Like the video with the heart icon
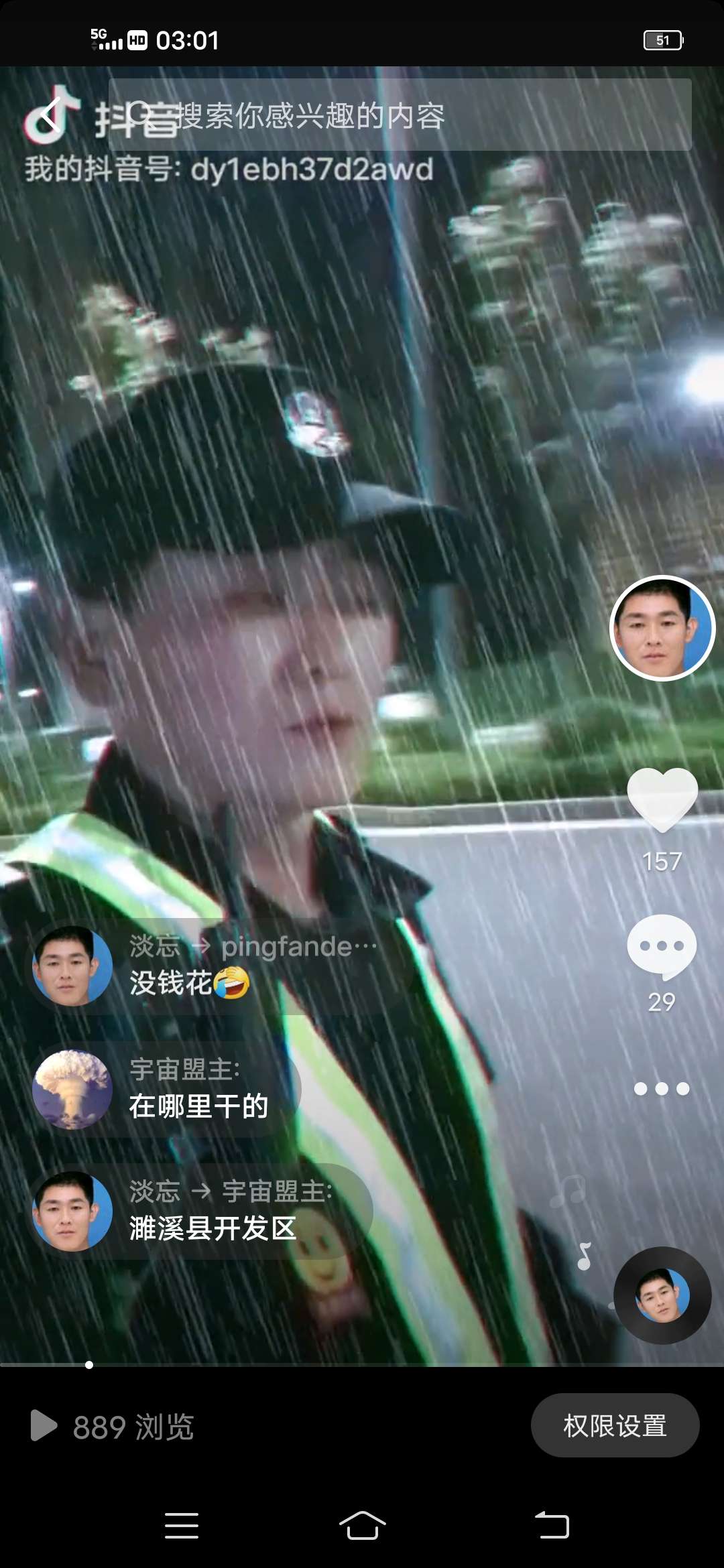This screenshot has width=724, height=1568. coord(662,800)
